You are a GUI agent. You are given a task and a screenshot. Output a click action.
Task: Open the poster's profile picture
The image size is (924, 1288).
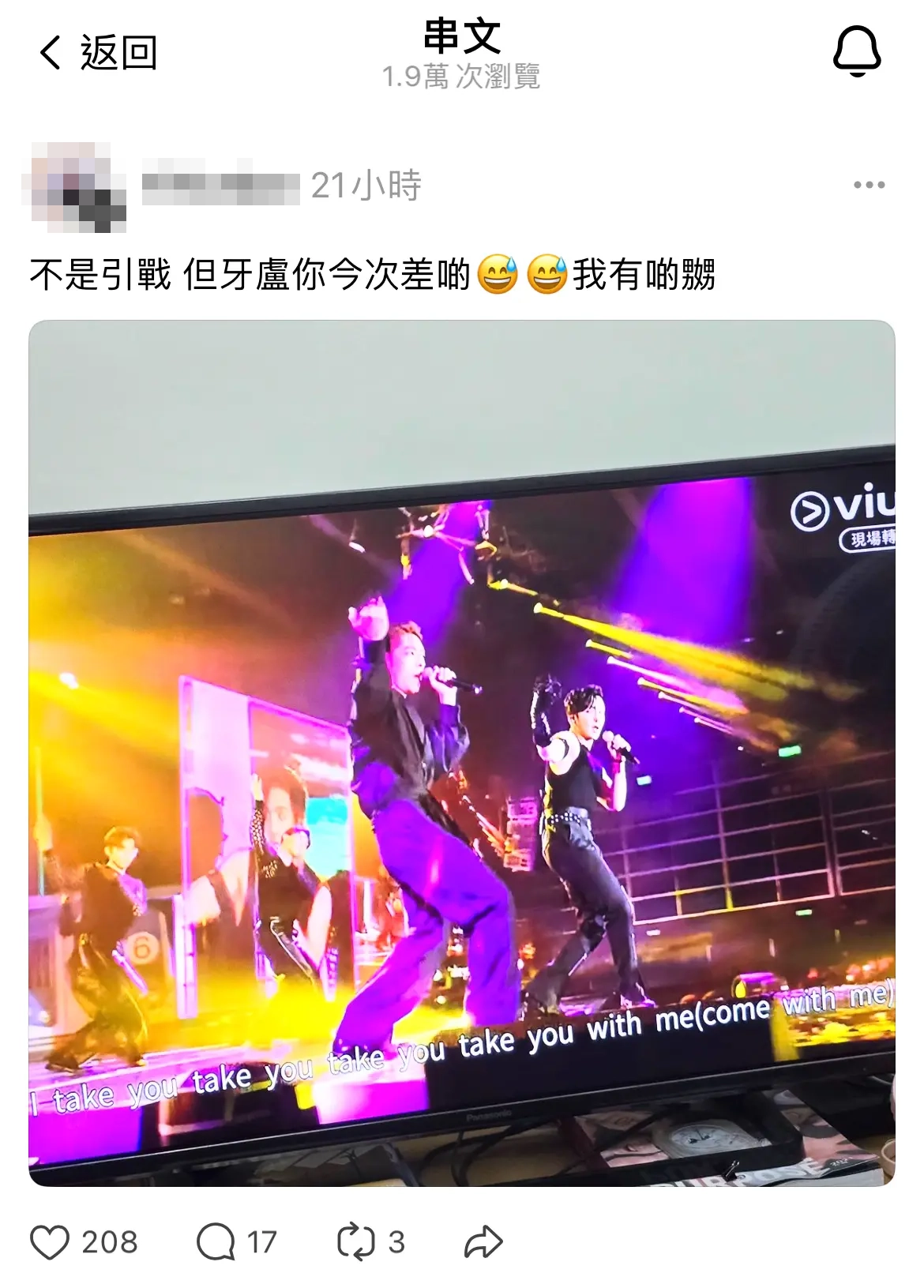(74, 187)
